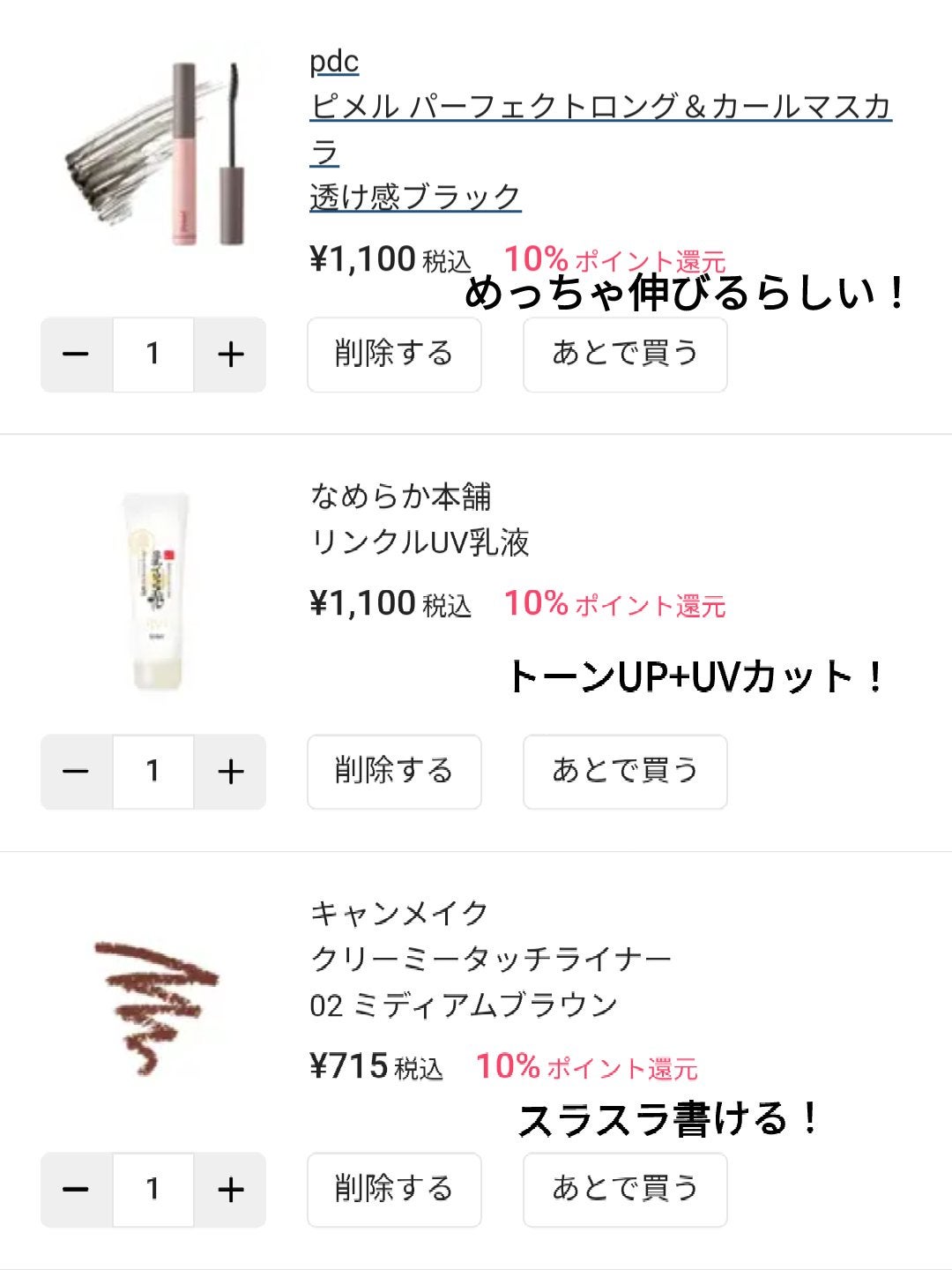The height and width of the screenshot is (1270, 952).
Task: Delete the pdc mascara with 削除する
Action: [x=393, y=354]
